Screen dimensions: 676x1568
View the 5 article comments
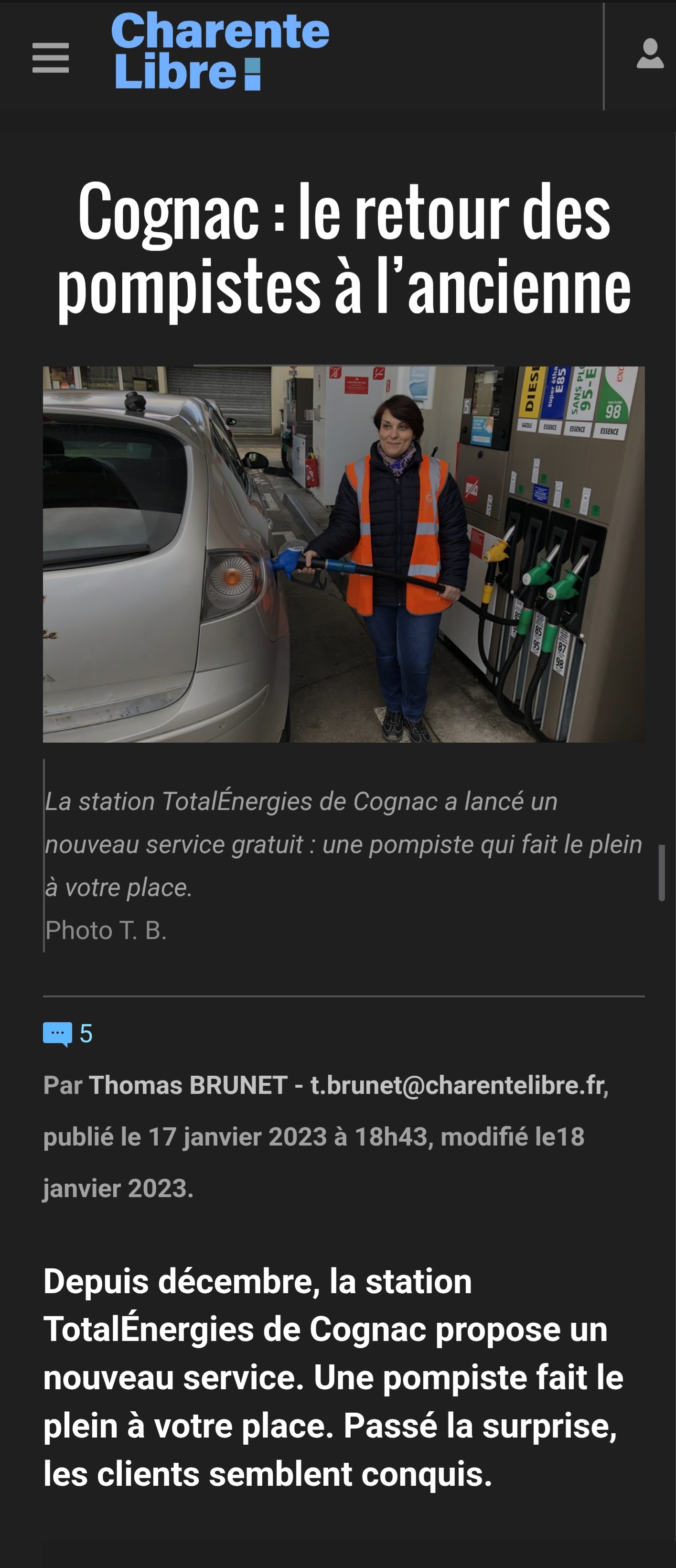coord(67,1034)
